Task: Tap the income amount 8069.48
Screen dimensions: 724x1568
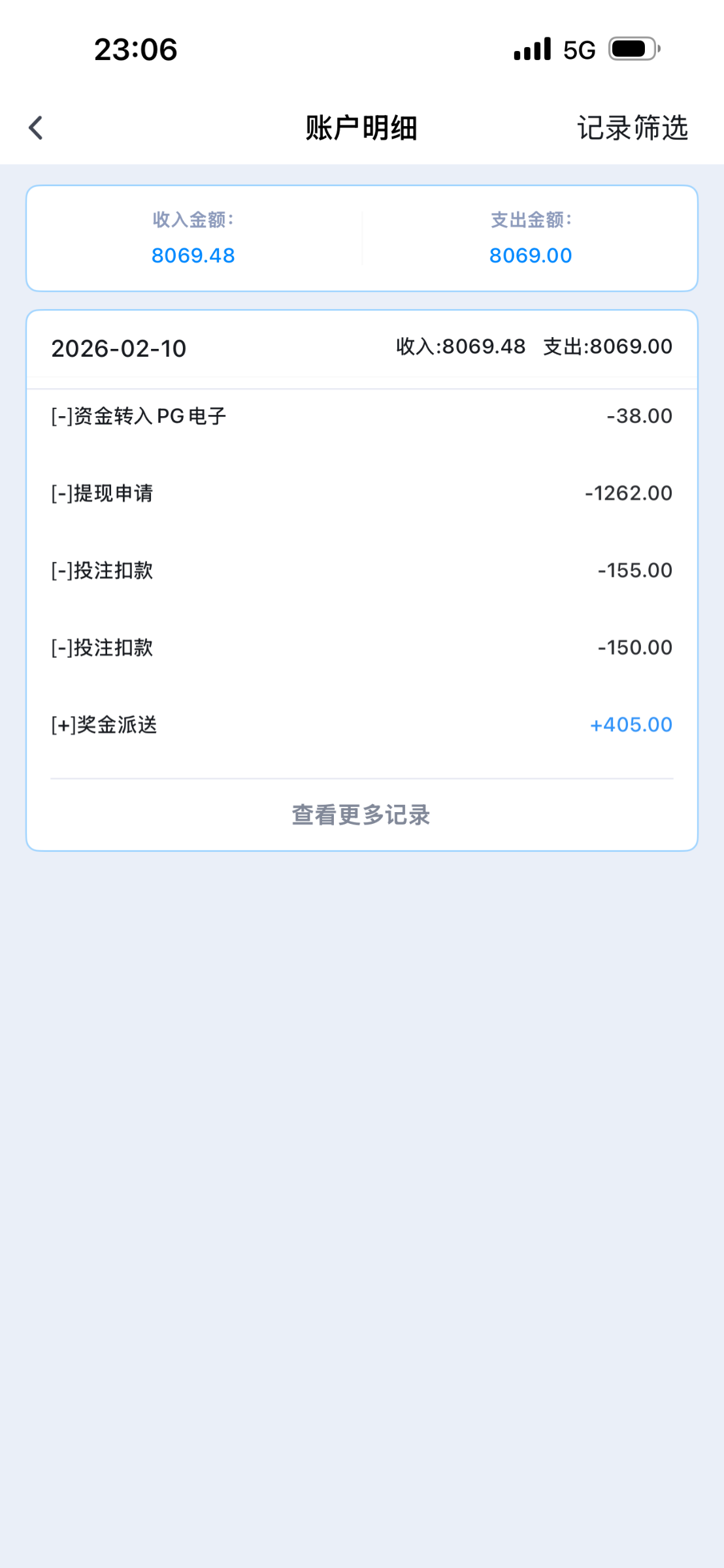Action: pyautogui.click(x=193, y=255)
